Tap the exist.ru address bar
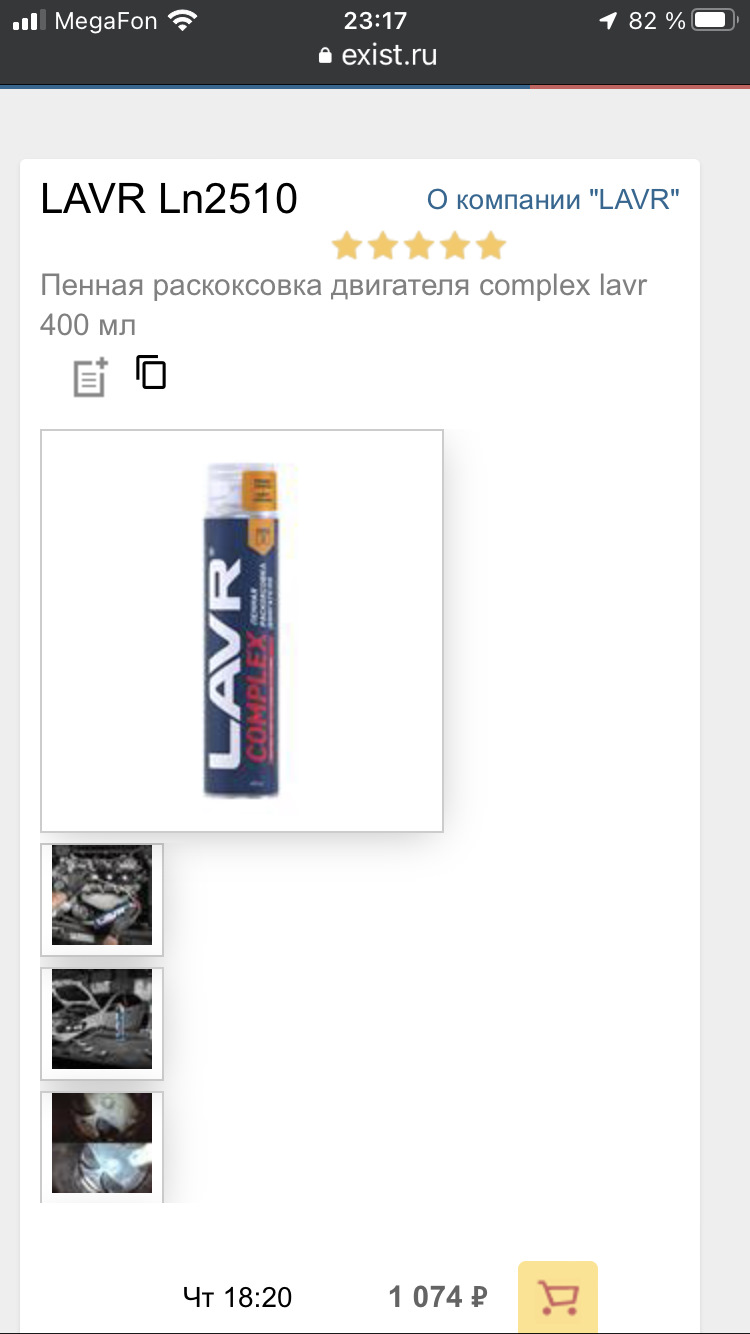Image resolution: width=750 pixels, height=1334 pixels. pyautogui.click(x=378, y=55)
